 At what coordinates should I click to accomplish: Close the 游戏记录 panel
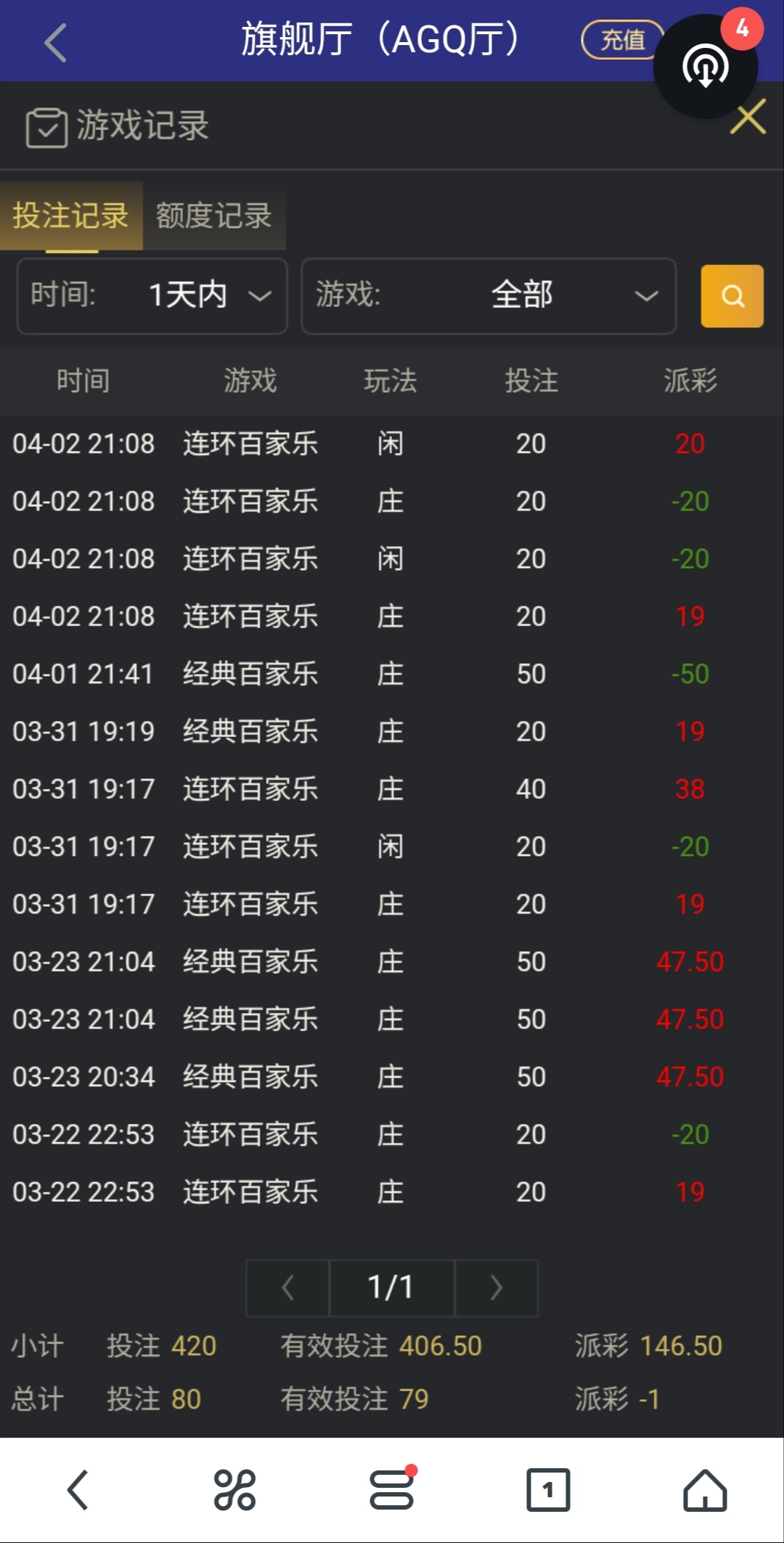748,118
